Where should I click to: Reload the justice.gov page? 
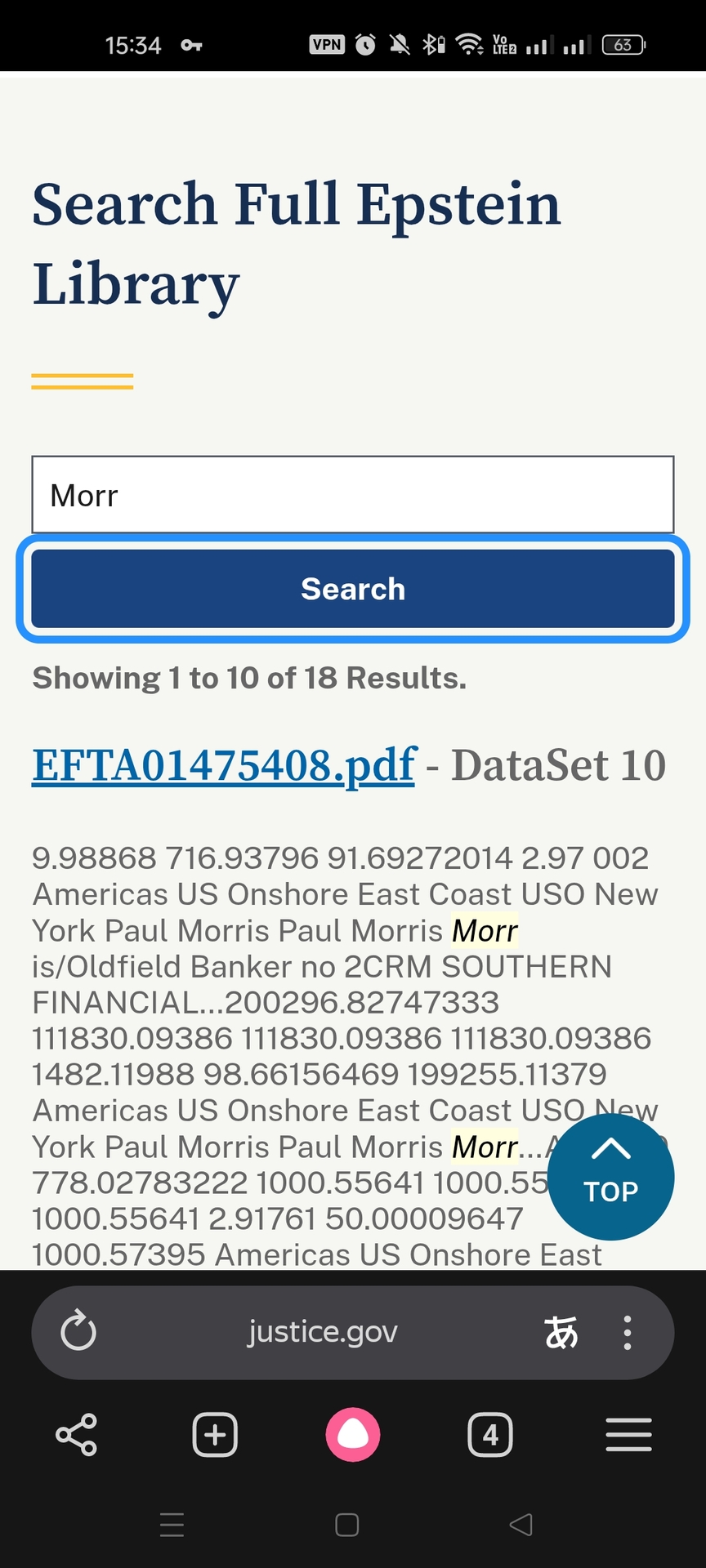tap(78, 1332)
